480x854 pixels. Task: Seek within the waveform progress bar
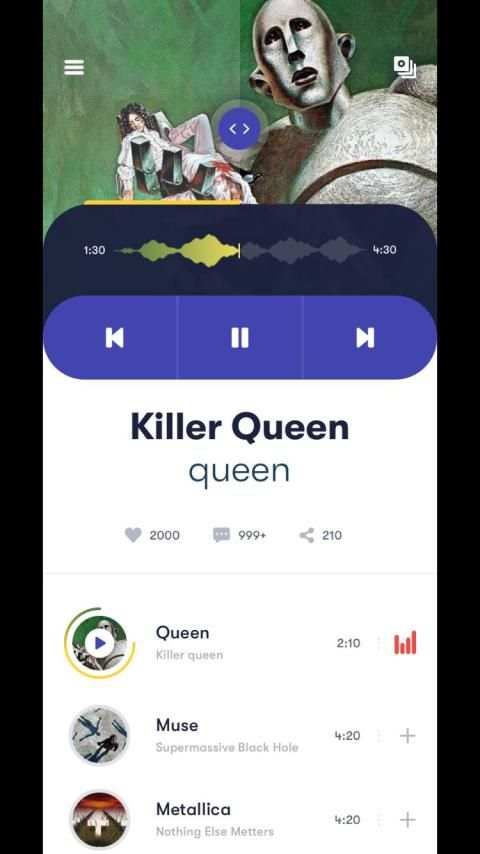click(x=240, y=251)
